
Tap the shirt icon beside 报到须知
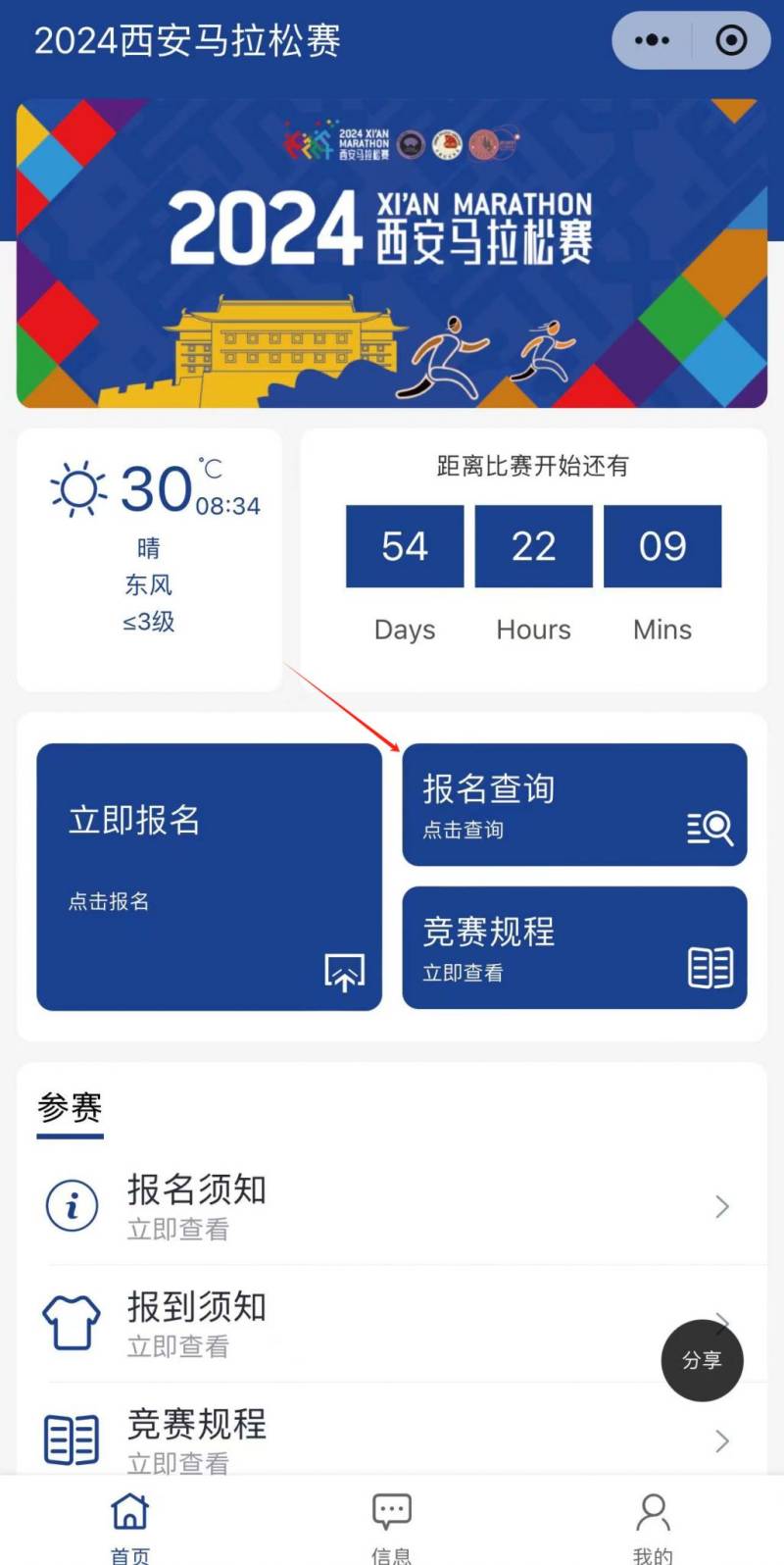coord(71,1322)
